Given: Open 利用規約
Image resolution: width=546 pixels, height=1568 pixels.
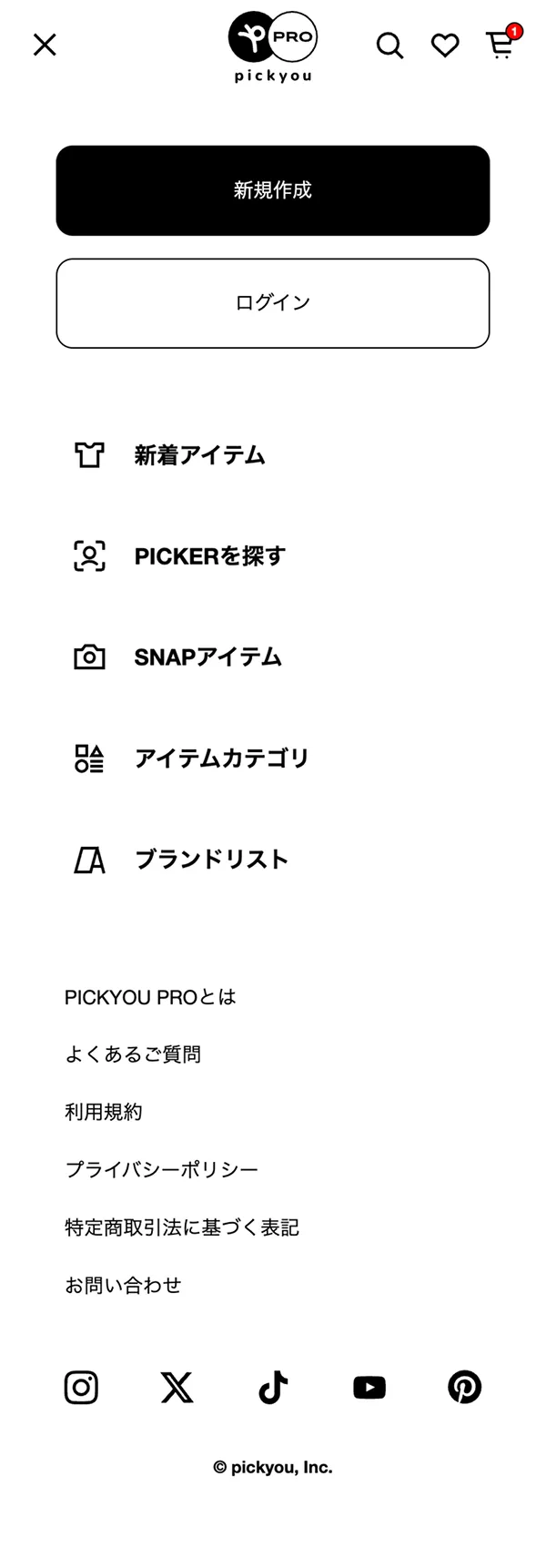Looking at the screenshot, I should pyautogui.click(x=104, y=1112).
